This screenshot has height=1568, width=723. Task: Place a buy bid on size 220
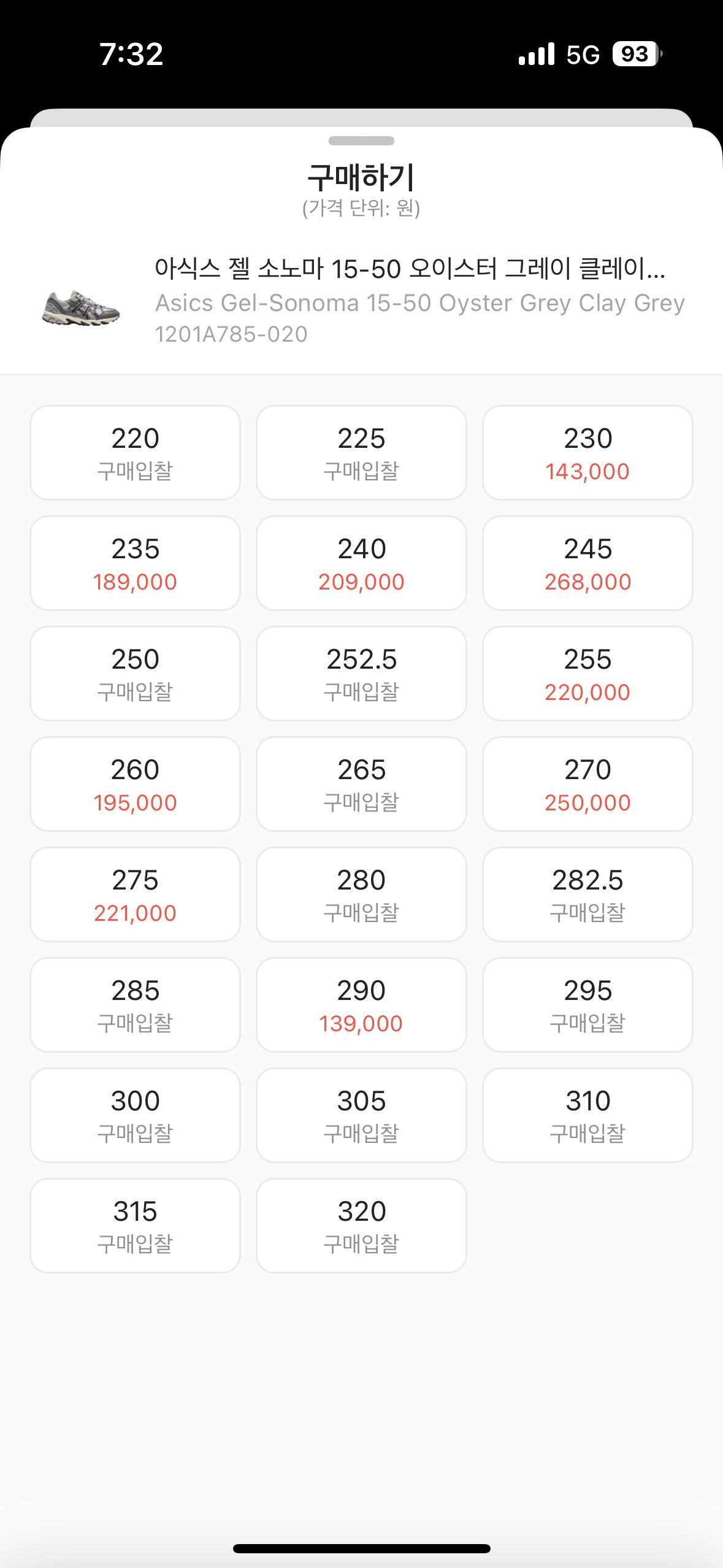click(x=135, y=453)
